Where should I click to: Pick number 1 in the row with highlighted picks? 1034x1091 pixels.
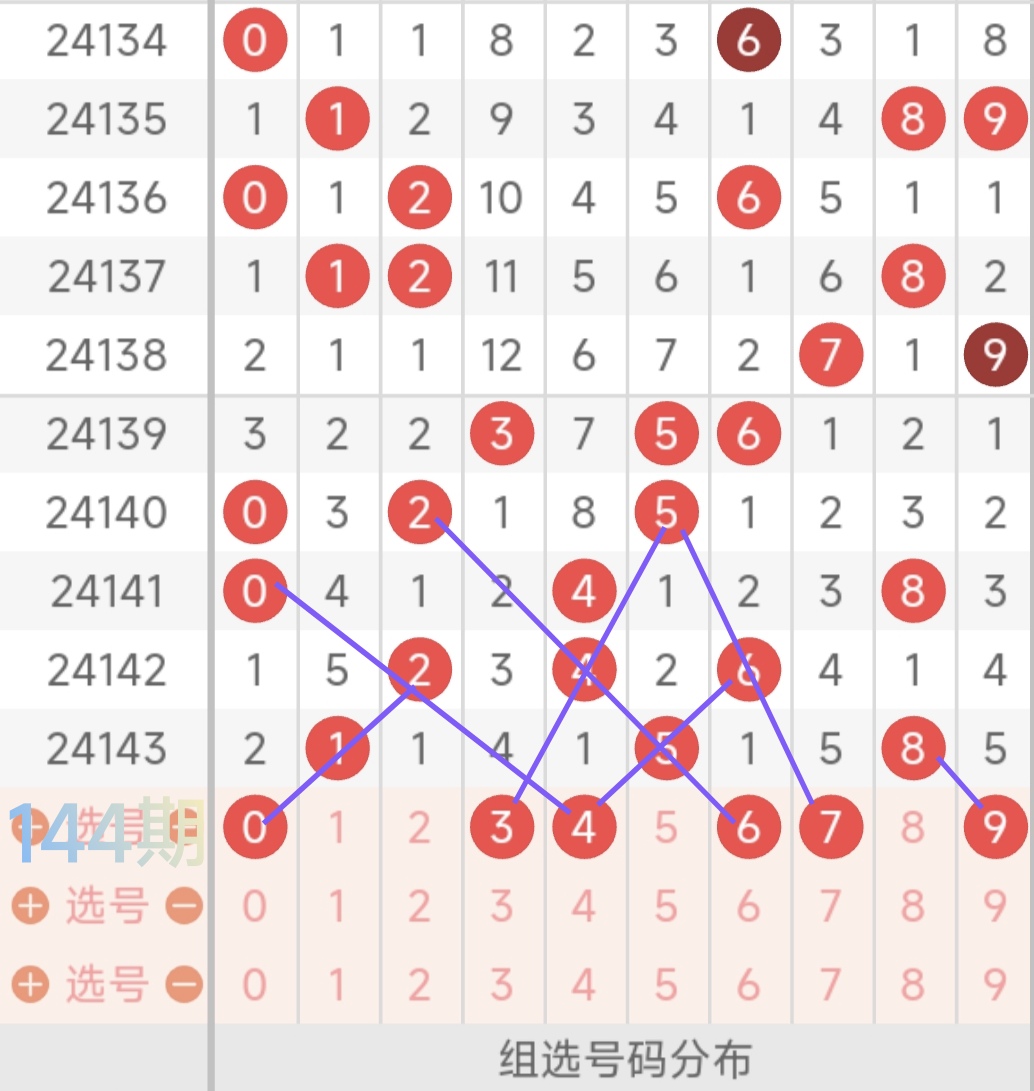[x=337, y=827]
